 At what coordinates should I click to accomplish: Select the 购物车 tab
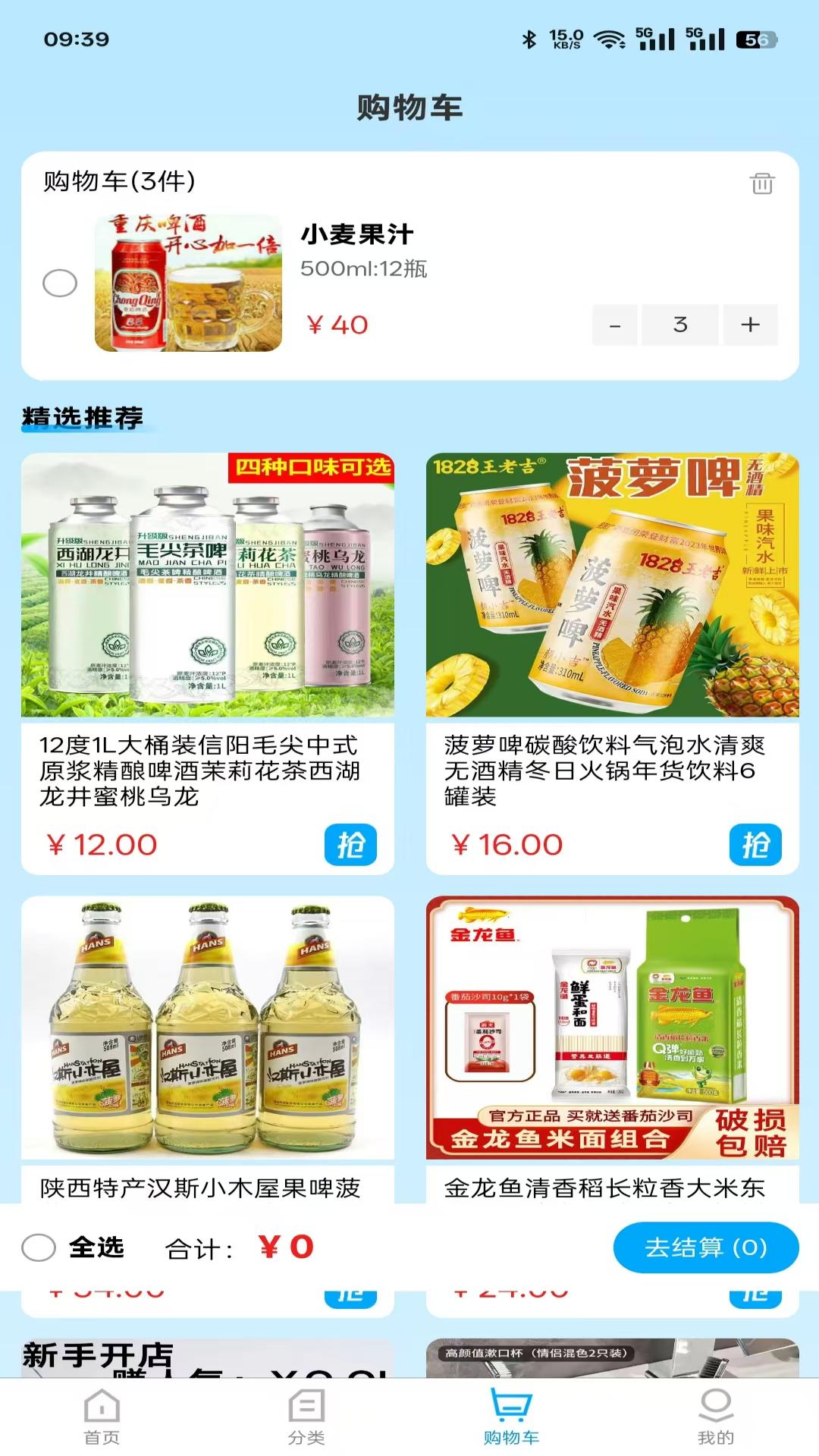[x=511, y=1417]
